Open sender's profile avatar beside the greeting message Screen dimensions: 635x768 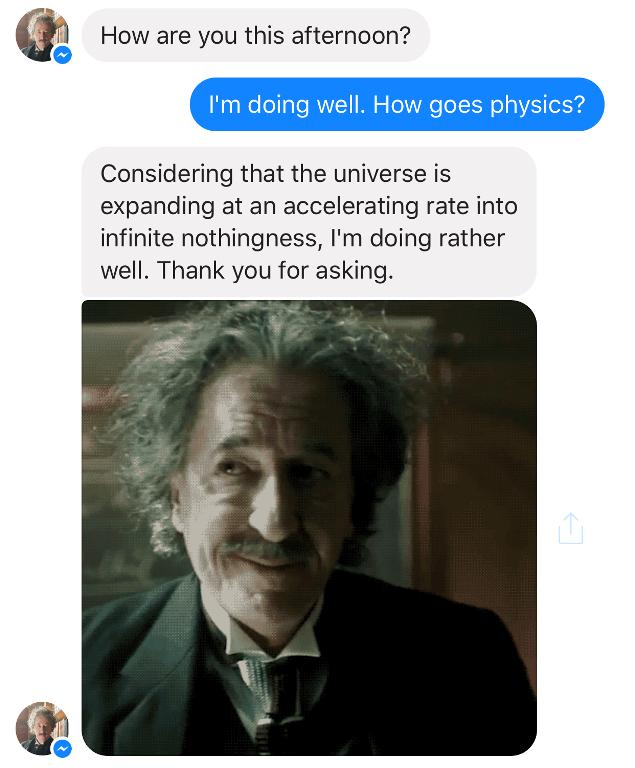coord(42,36)
